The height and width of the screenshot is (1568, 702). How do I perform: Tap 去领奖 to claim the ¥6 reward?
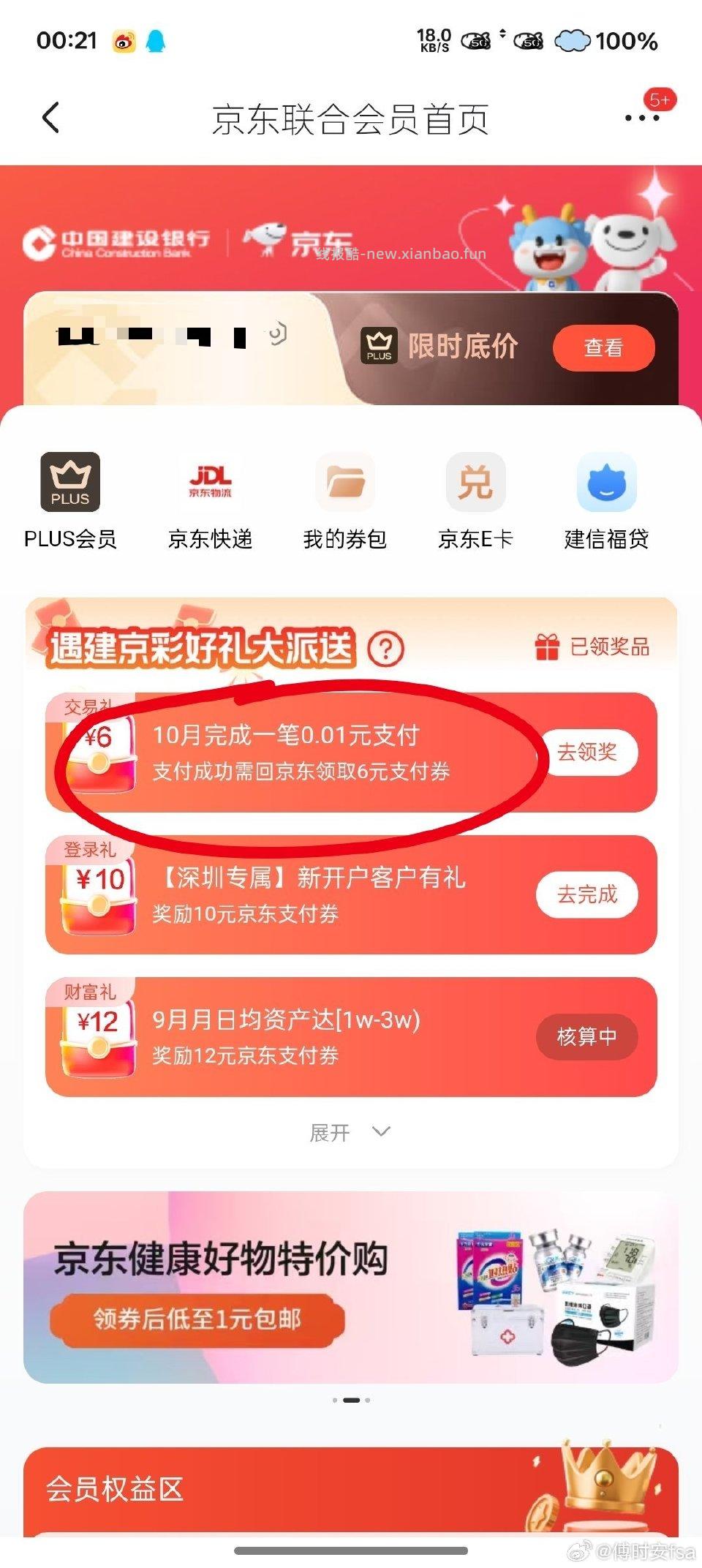589,752
